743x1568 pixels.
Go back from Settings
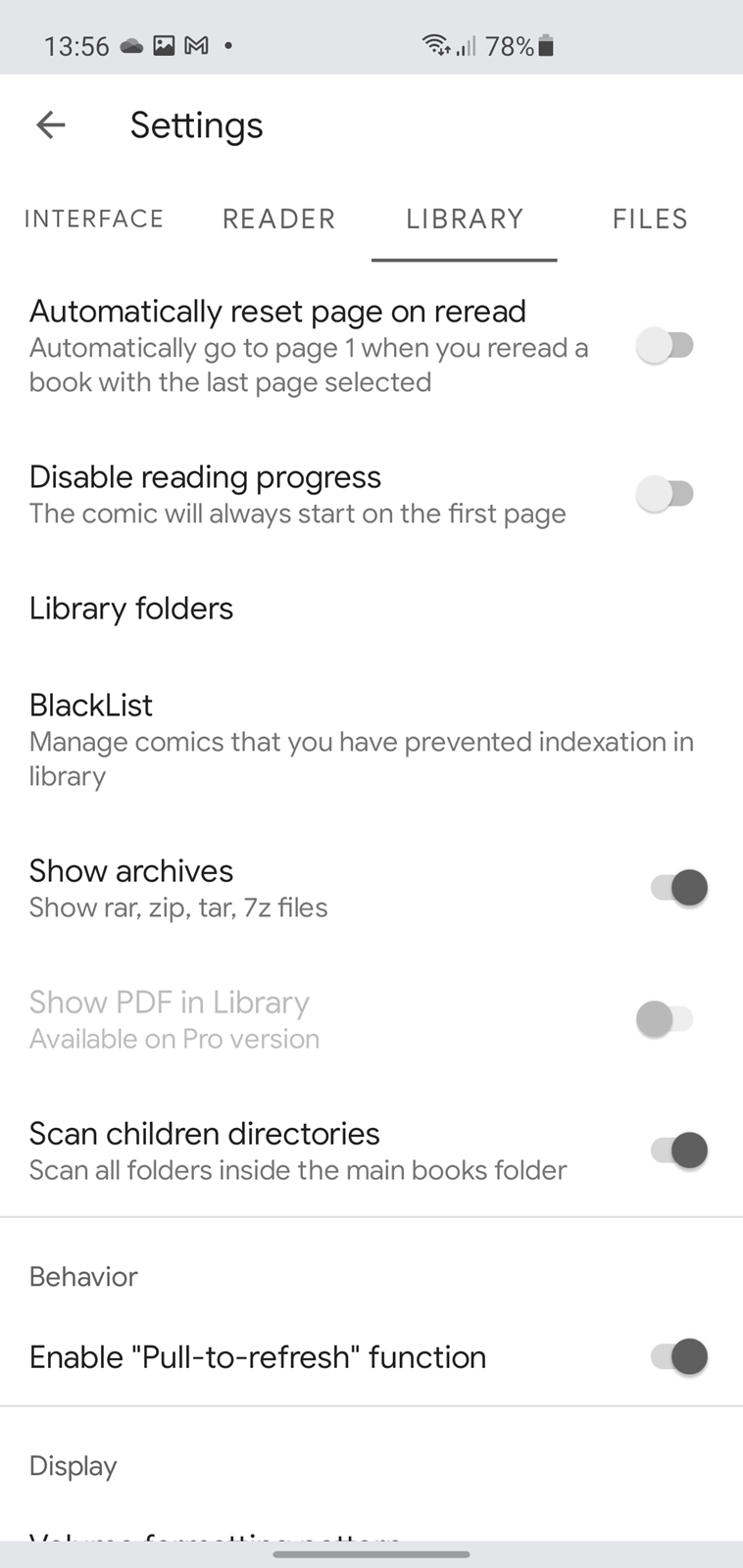pyautogui.click(x=50, y=124)
